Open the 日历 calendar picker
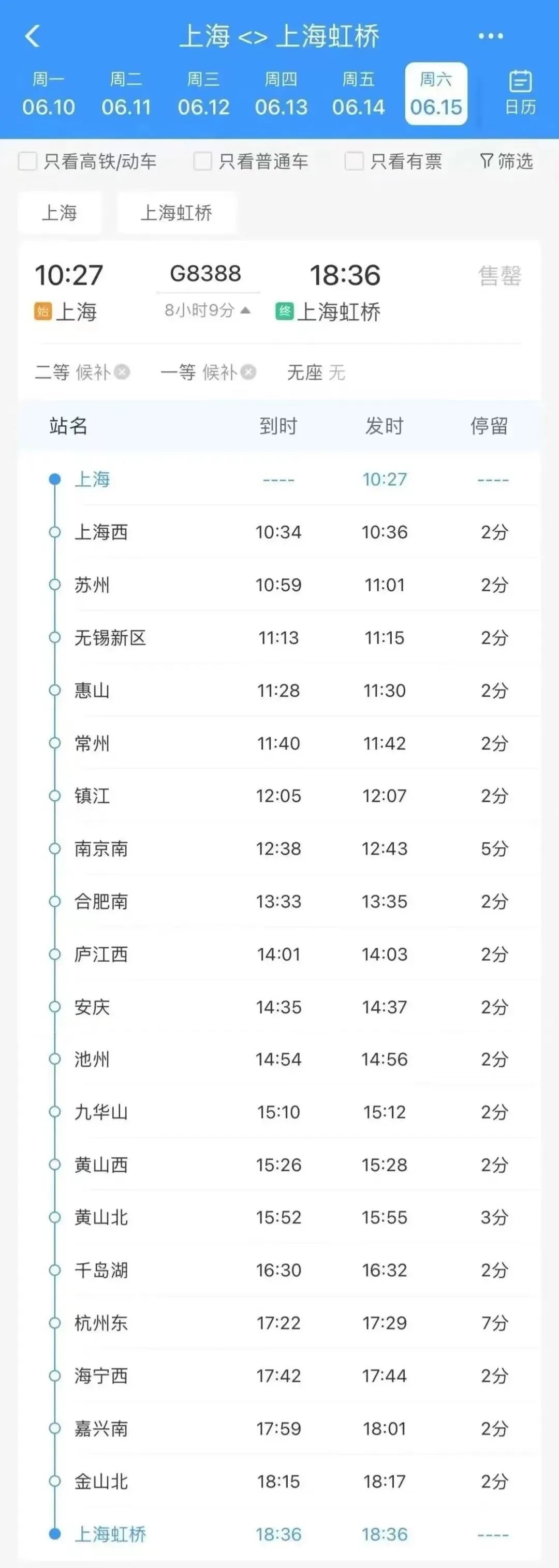 point(520,93)
